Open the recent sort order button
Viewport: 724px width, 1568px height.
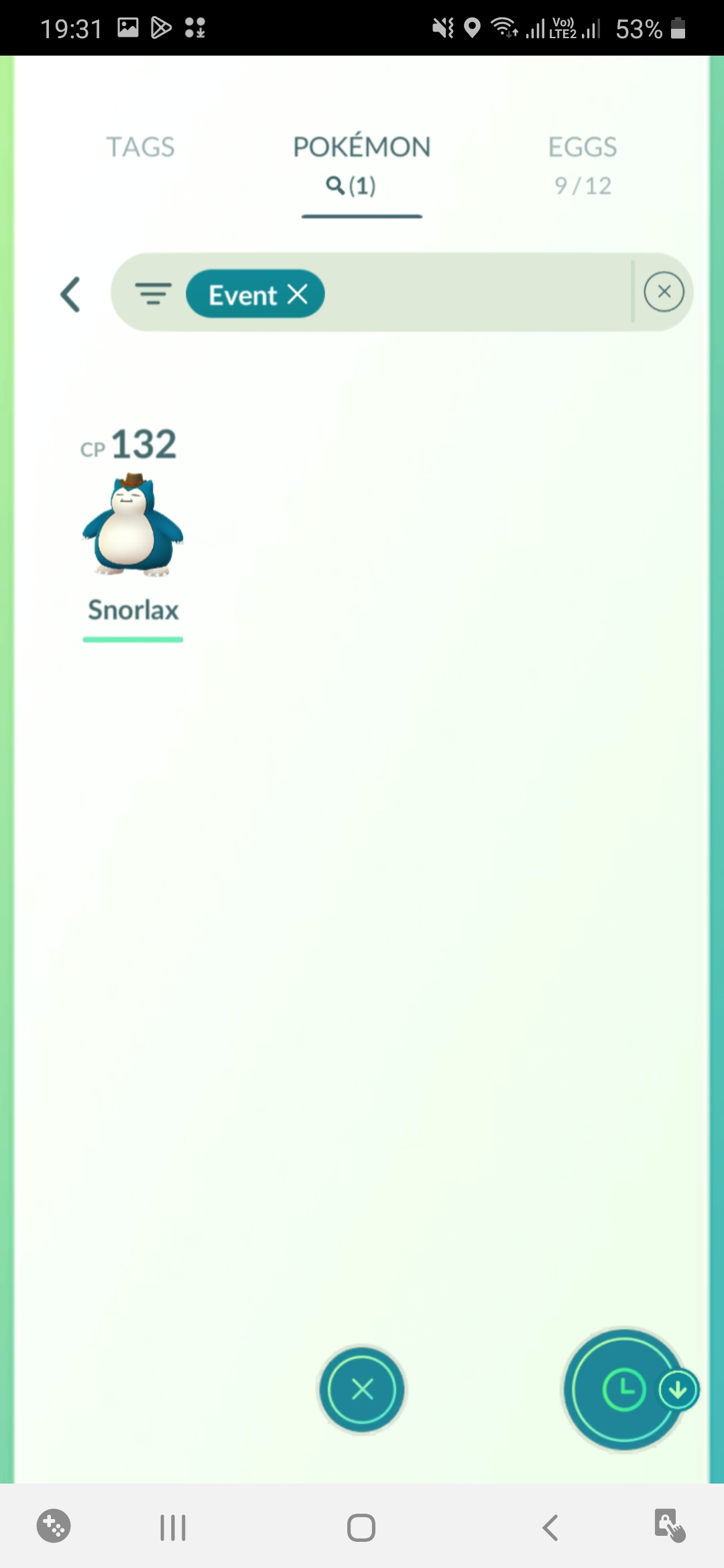click(x=624, y=1389)
